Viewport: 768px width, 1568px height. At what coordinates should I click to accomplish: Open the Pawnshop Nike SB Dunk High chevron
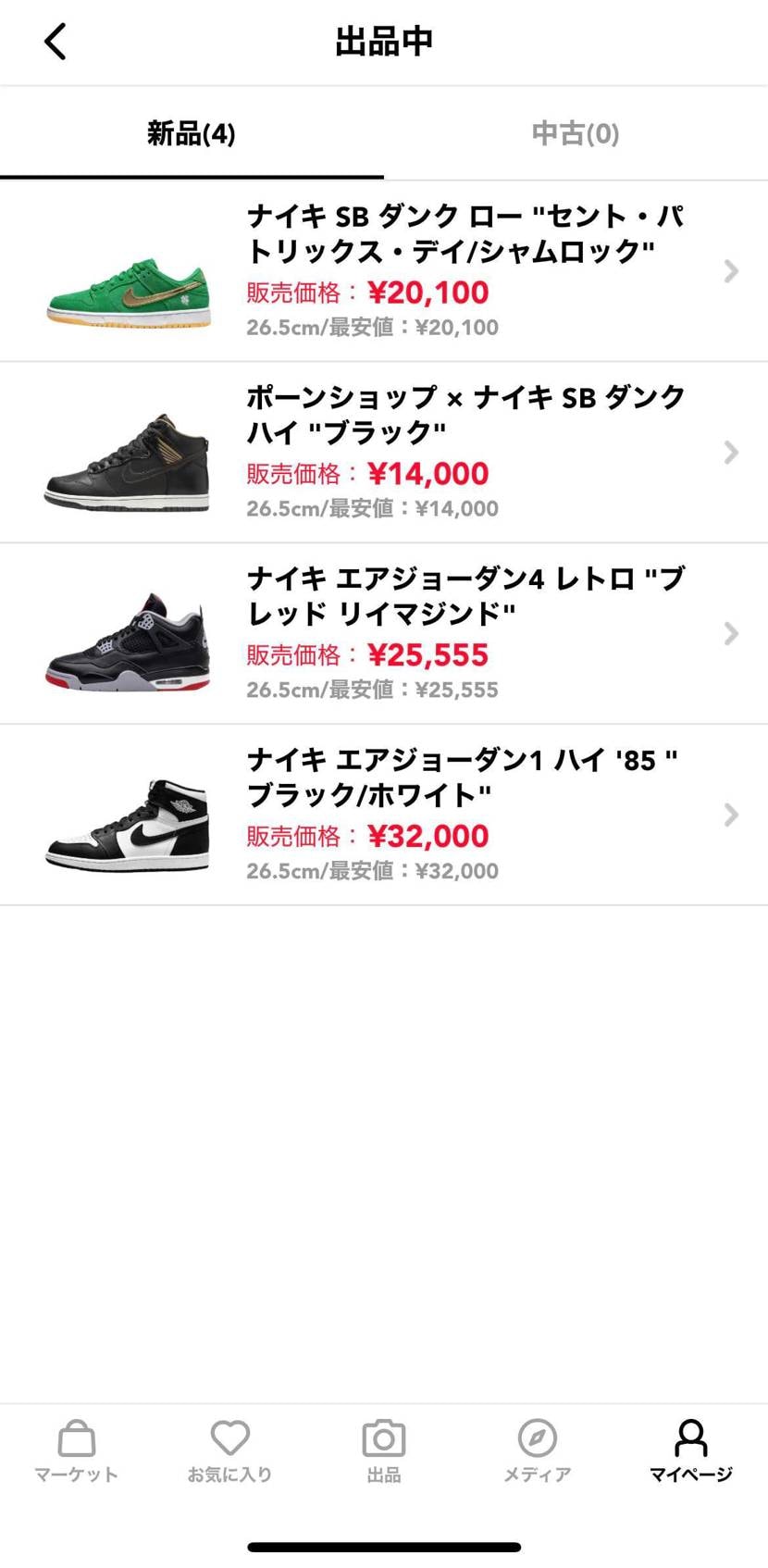coord(732,453)
